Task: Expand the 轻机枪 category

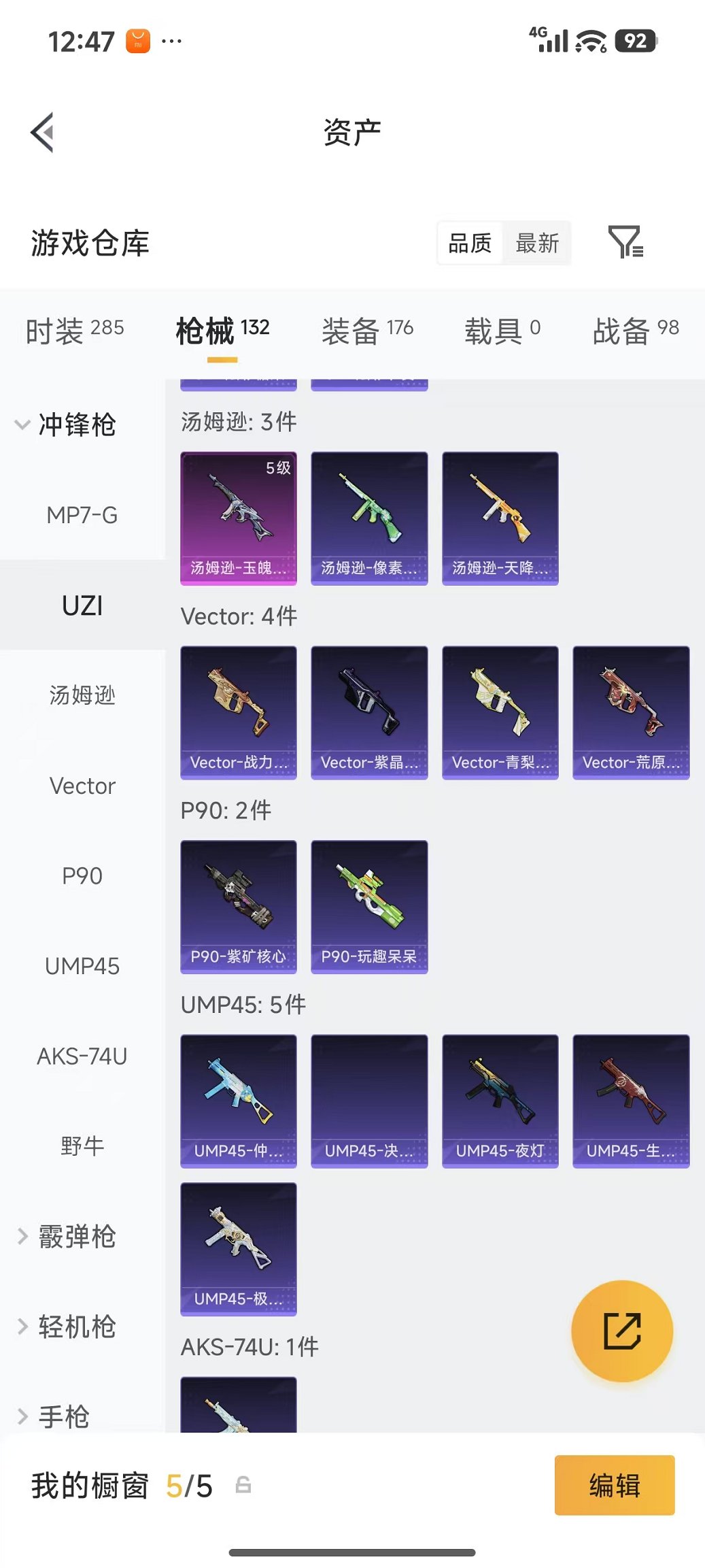Action: (x=67, y=1327)
